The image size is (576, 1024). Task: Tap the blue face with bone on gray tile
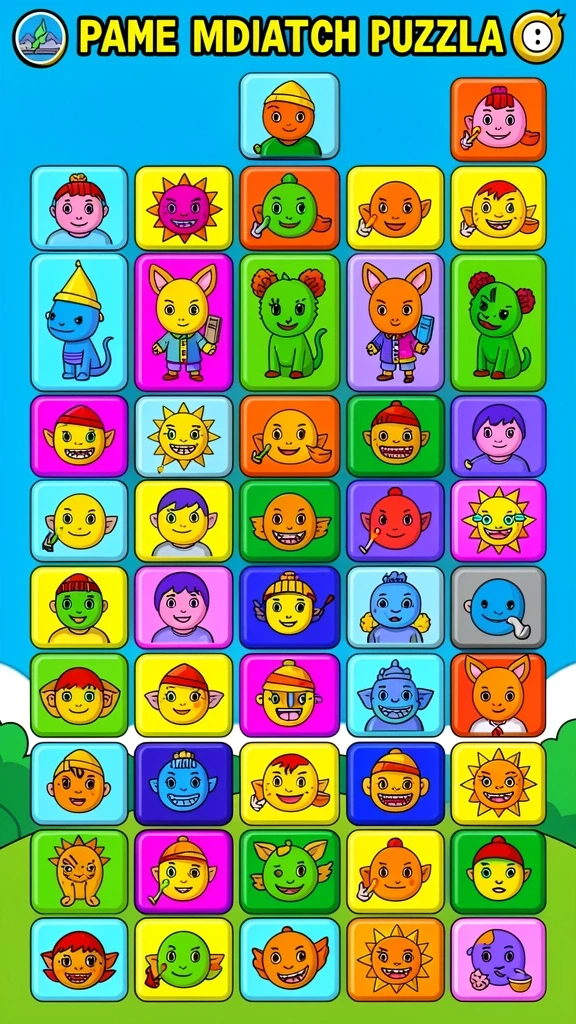click(498, 607)
